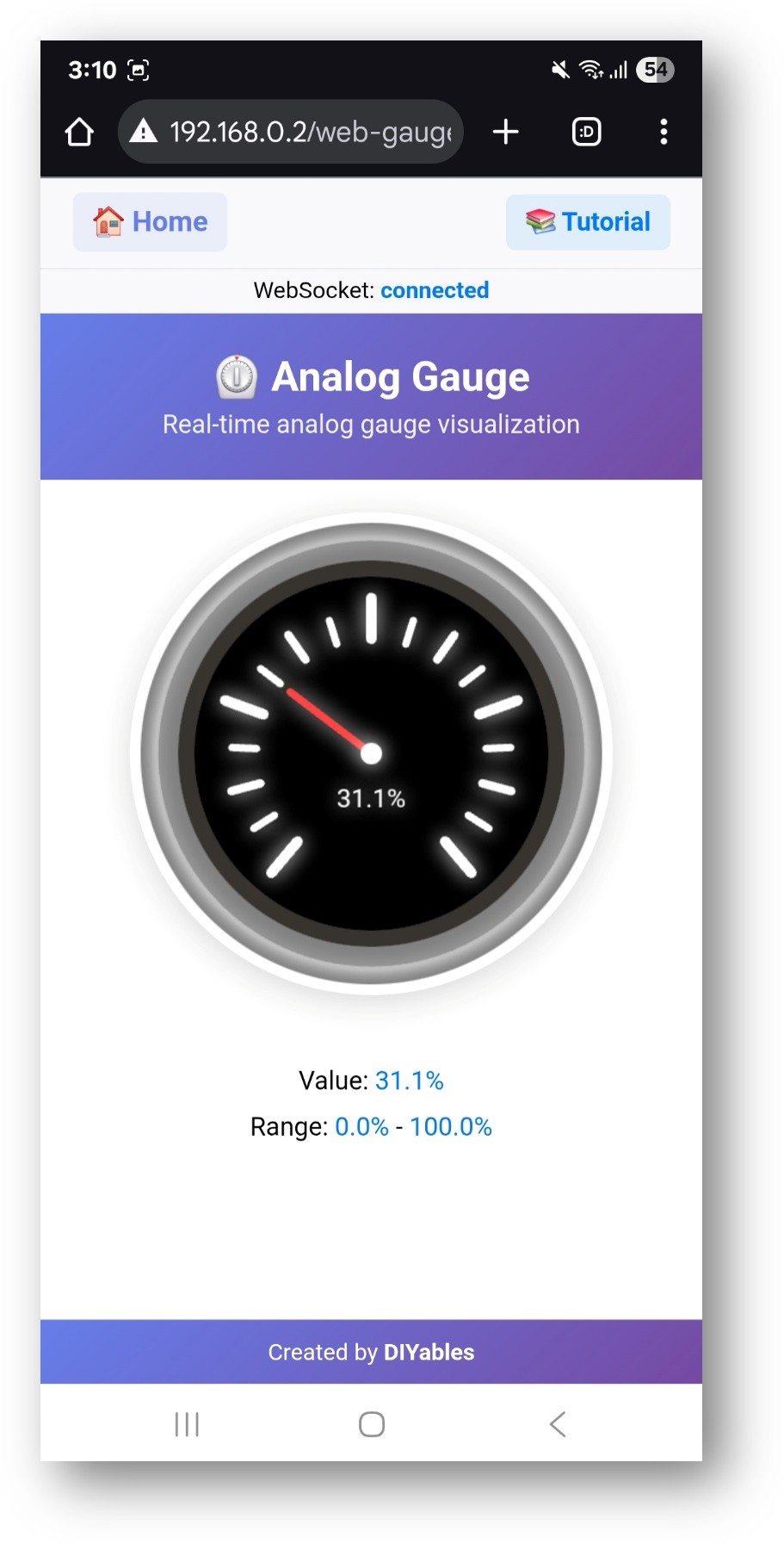This screenshot has height=1543, width=784.
Task: Open a new browser tab
Action: coord(505,132)
